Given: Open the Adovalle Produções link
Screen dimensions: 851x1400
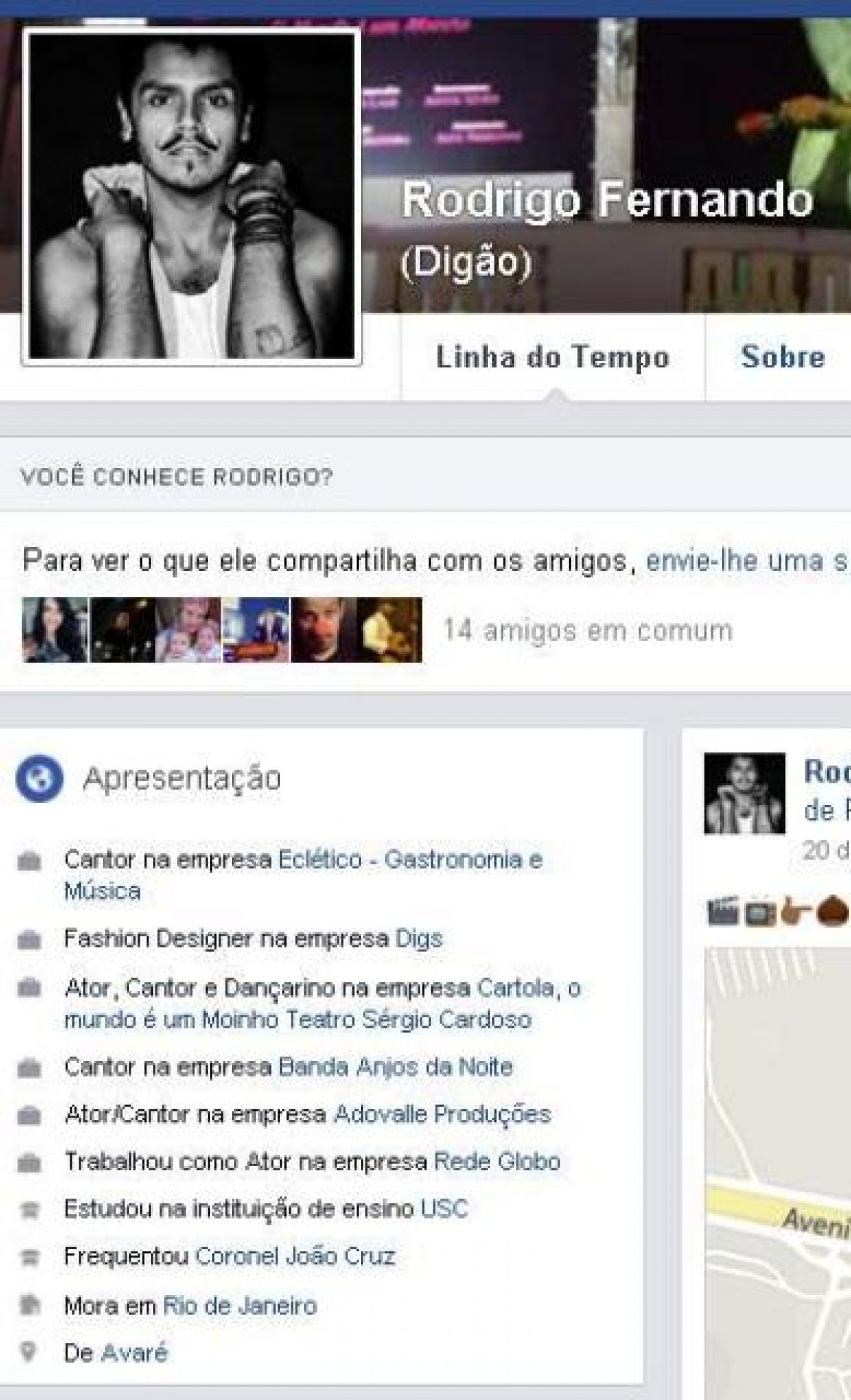Looking at the screenshot, I should (x=442, y=1114).
